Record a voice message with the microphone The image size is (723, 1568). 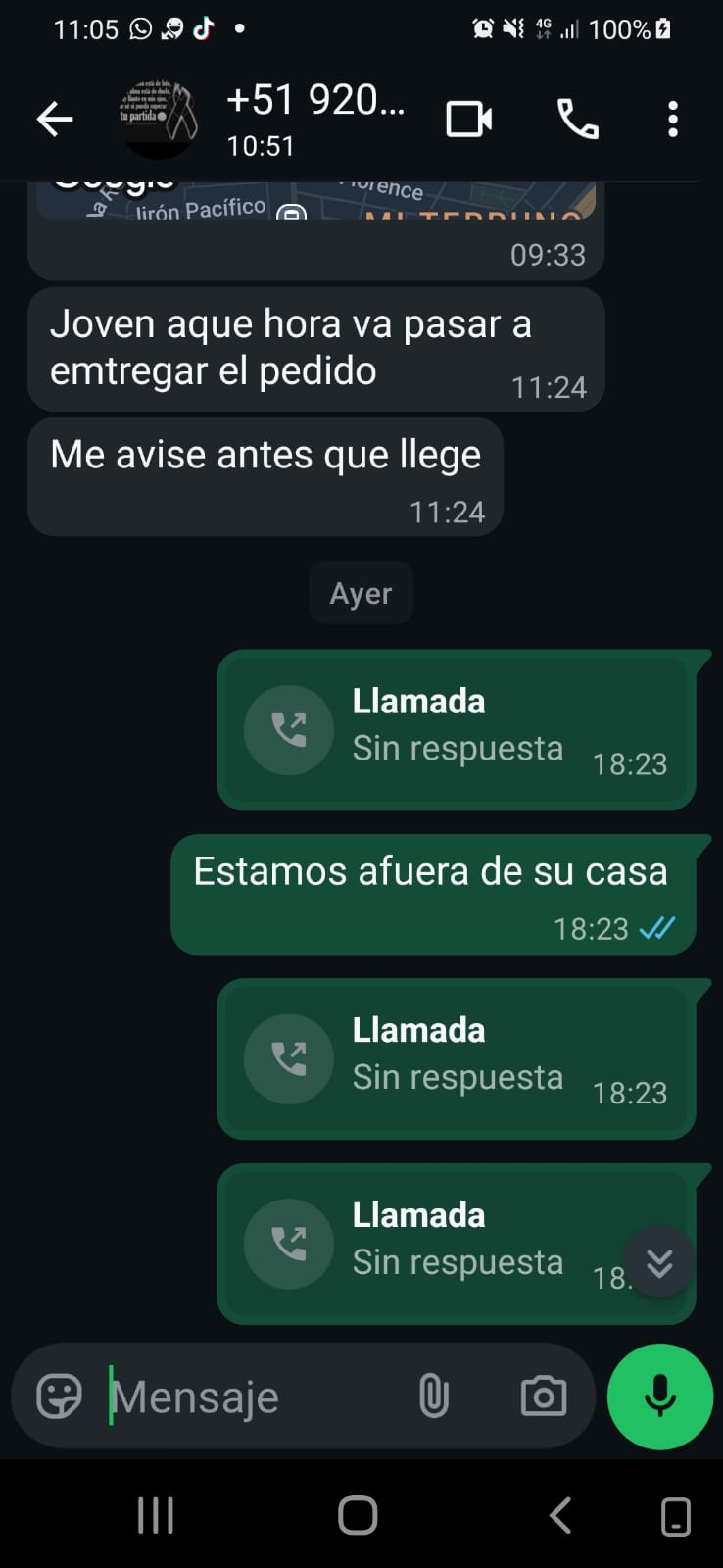click(x=659, y=1396)
